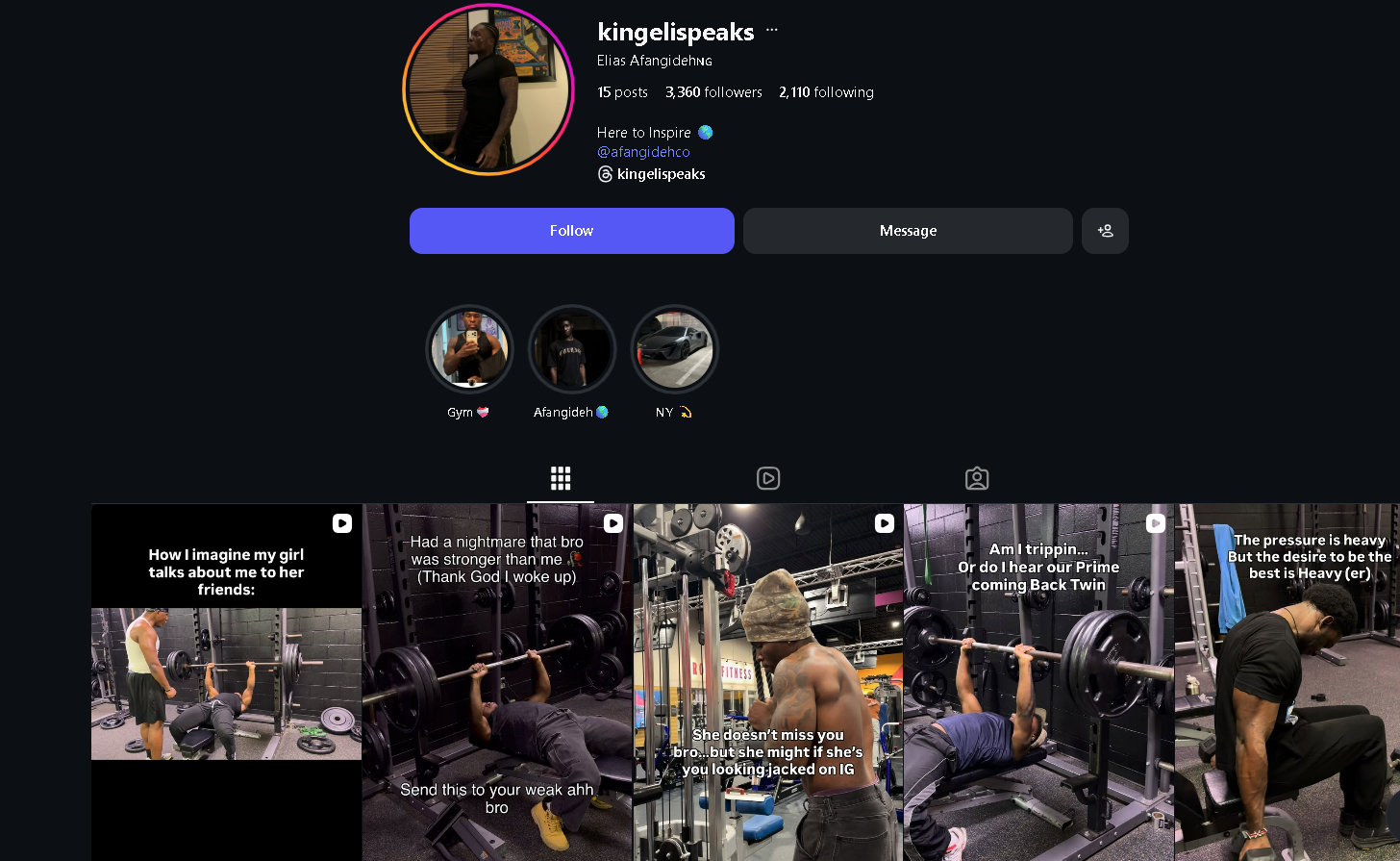
Task: Open the options menu next to kingelispeaks
Action: pyautogui.click(x=771, y=31)
